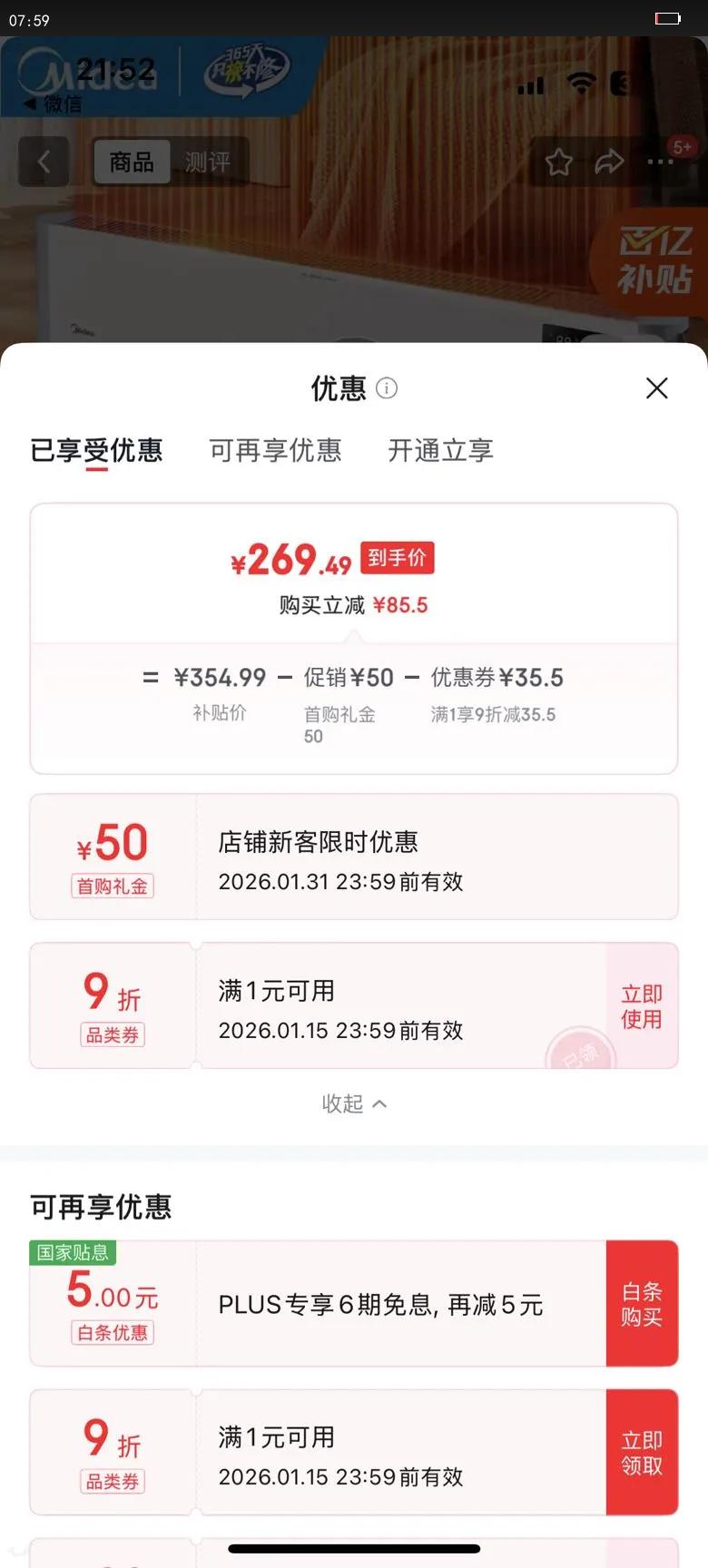The width and height of the screenshot is (708, 1568).
Task: Select the 已享受优惠 tab
Action: pos(96,450)
